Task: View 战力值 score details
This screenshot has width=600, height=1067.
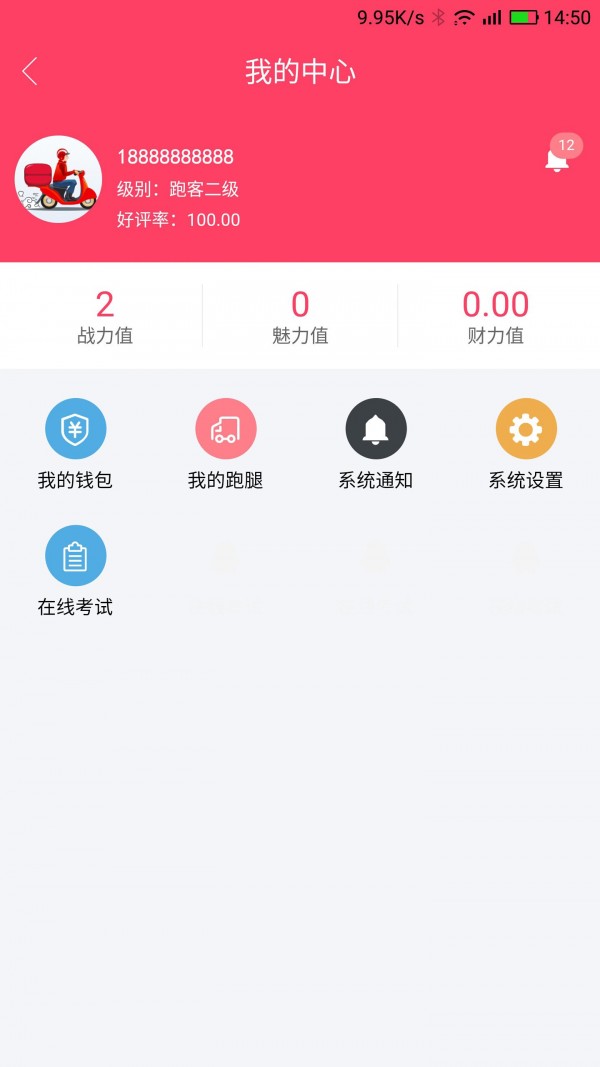Action: (x=105, y=316)
